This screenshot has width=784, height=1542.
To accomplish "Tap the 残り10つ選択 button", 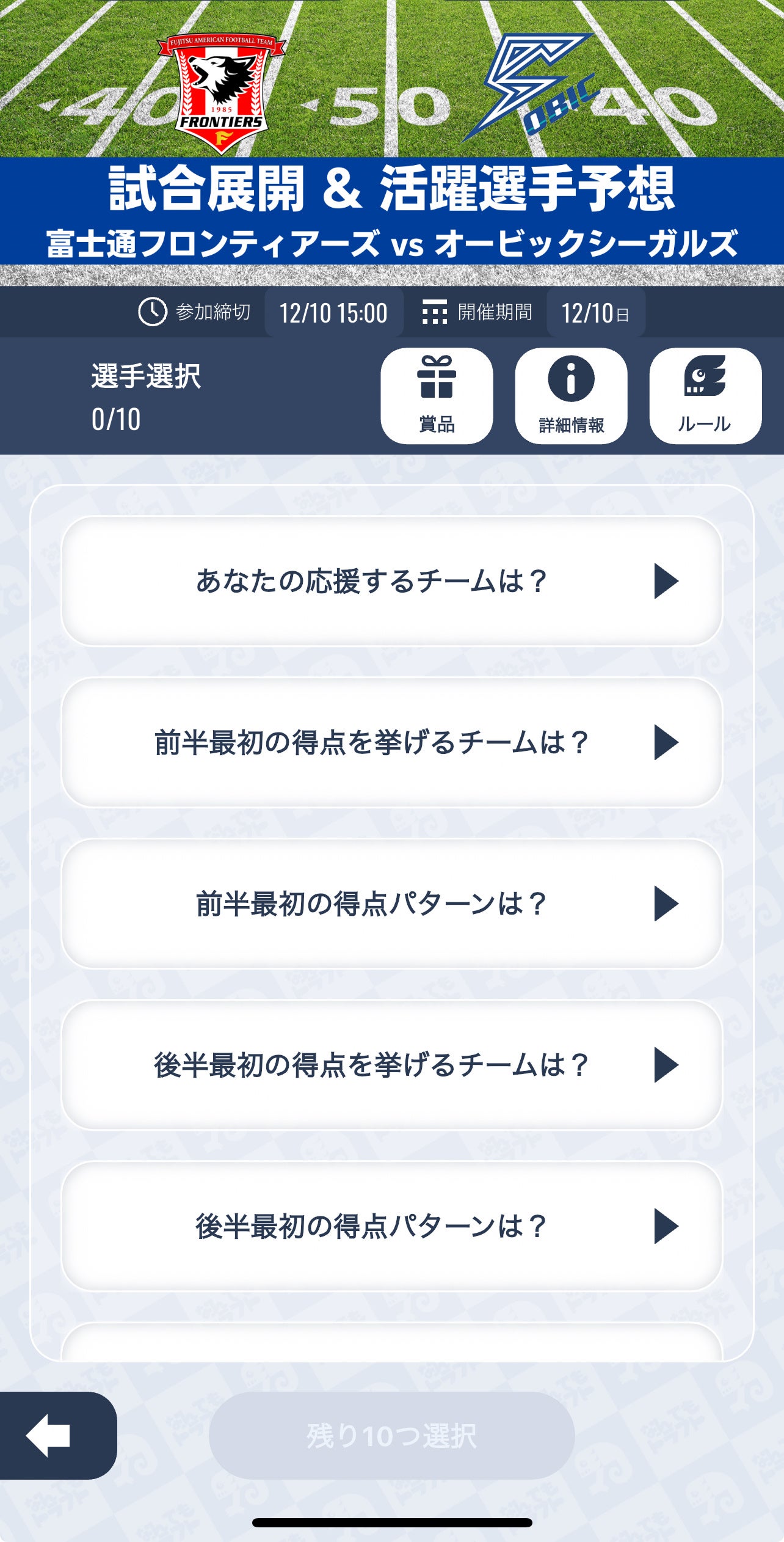I will [x=391, y=1436].
